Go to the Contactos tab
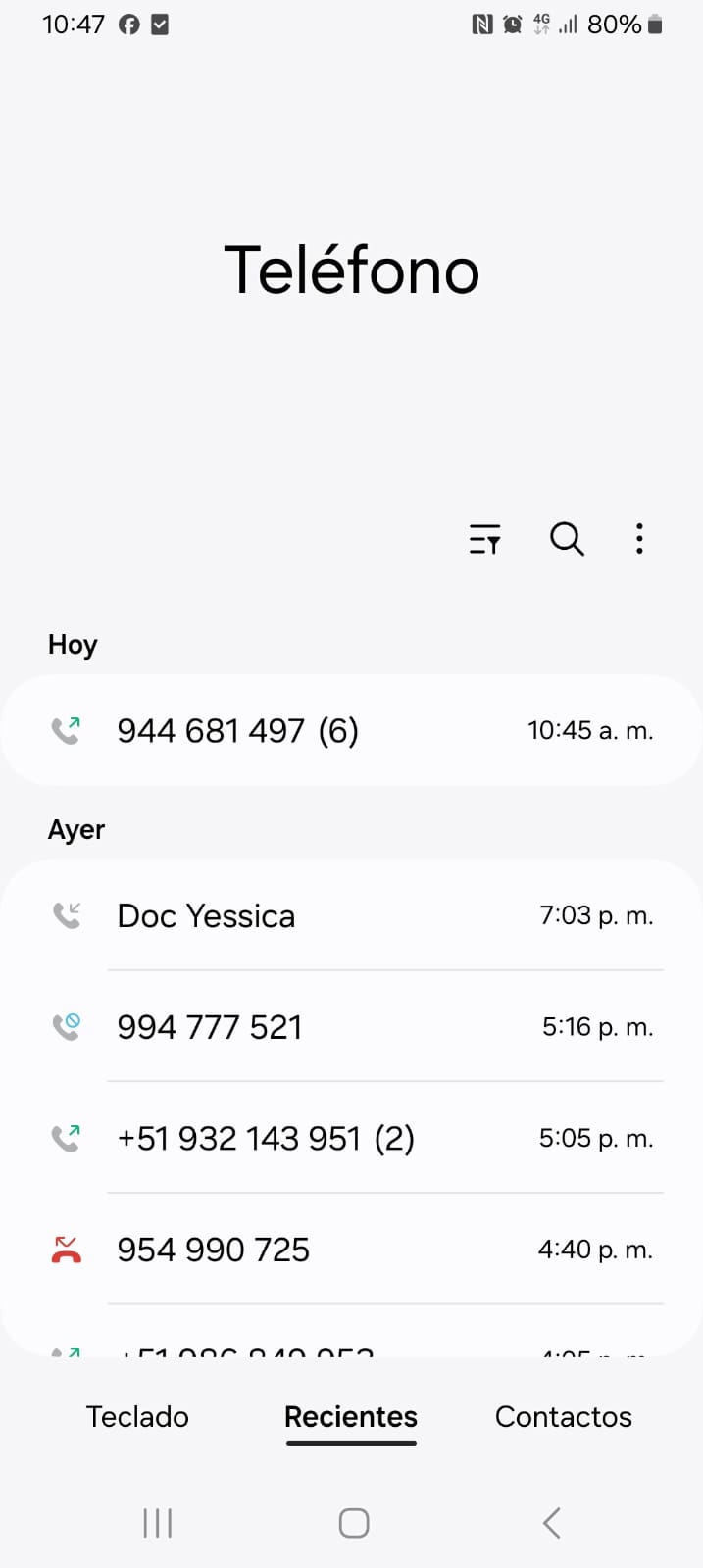This screenshot has height=1568, width=703. pos(563,1417)
